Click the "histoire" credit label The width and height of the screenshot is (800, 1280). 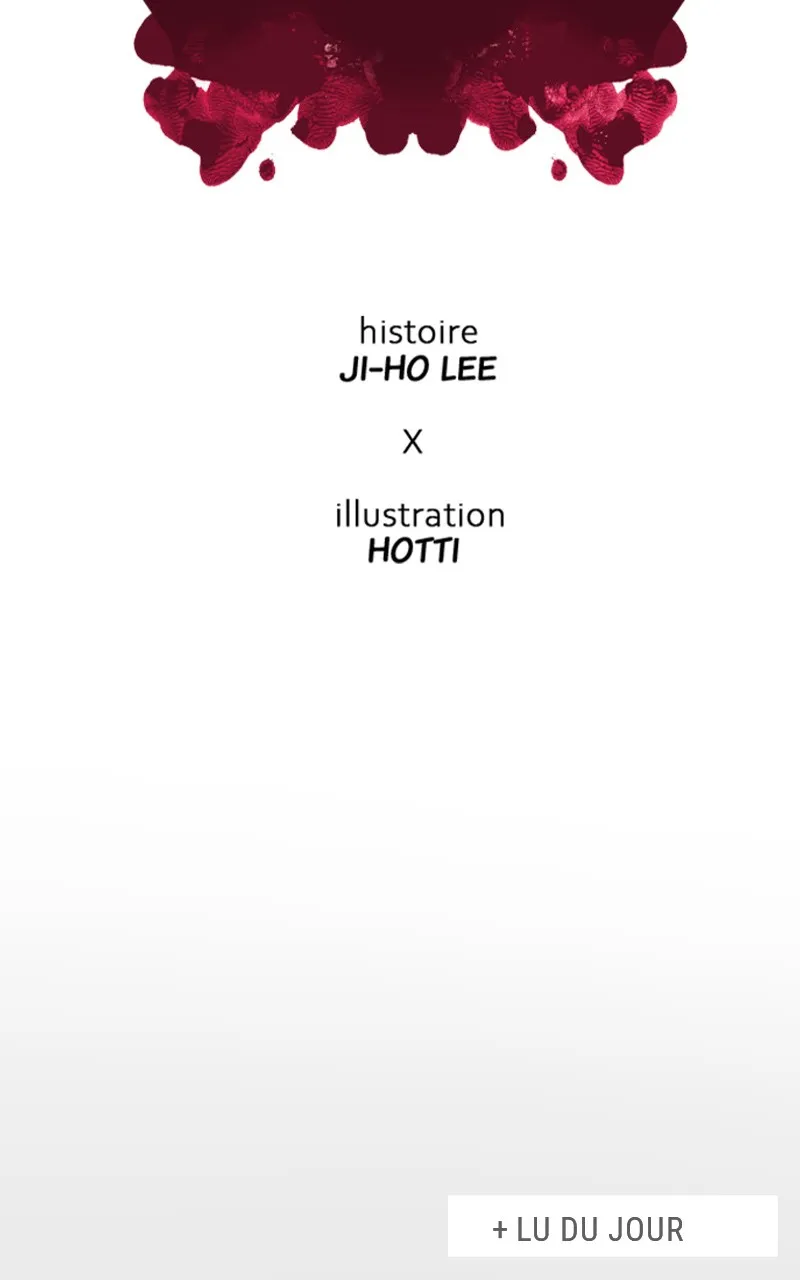417,330
